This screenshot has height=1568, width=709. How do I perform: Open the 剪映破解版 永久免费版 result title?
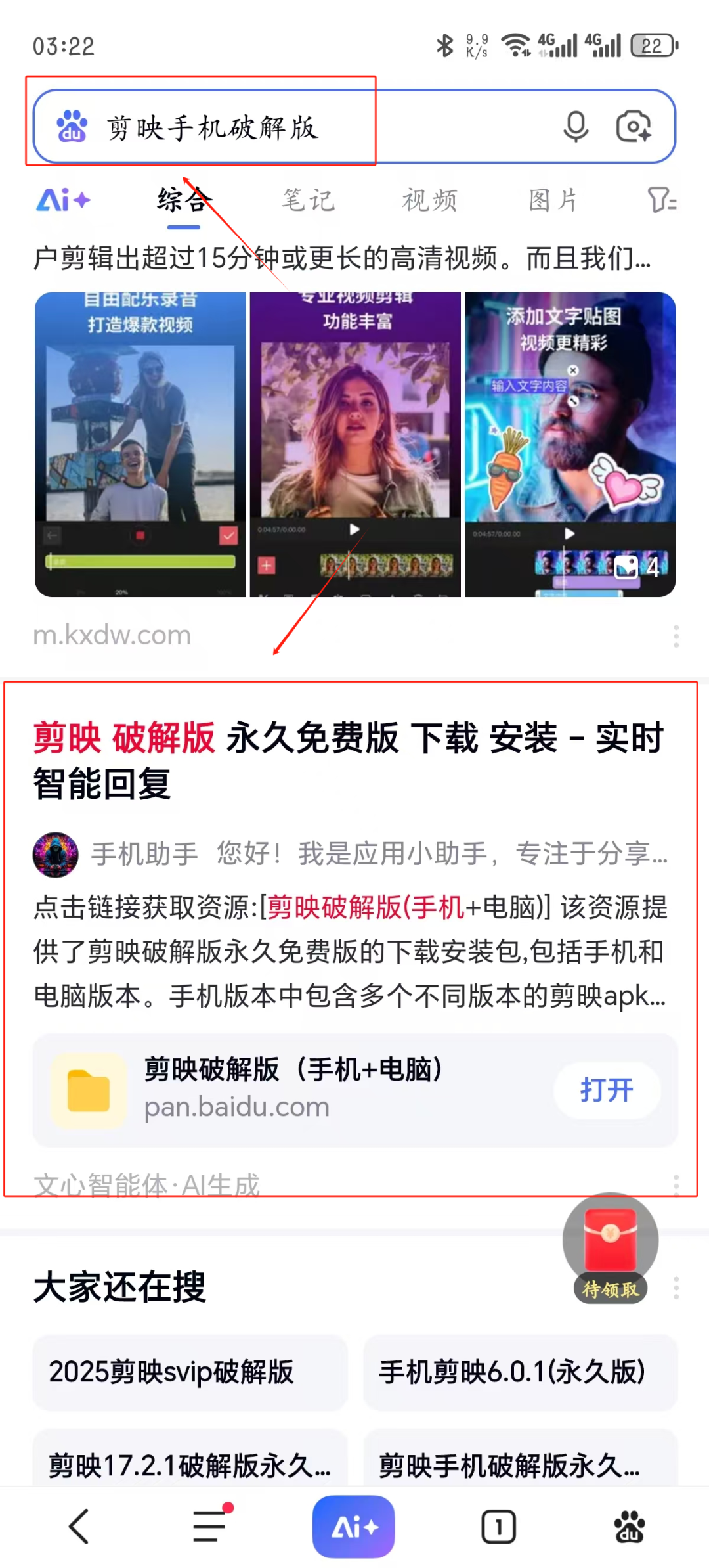click(x=348, y=760)
